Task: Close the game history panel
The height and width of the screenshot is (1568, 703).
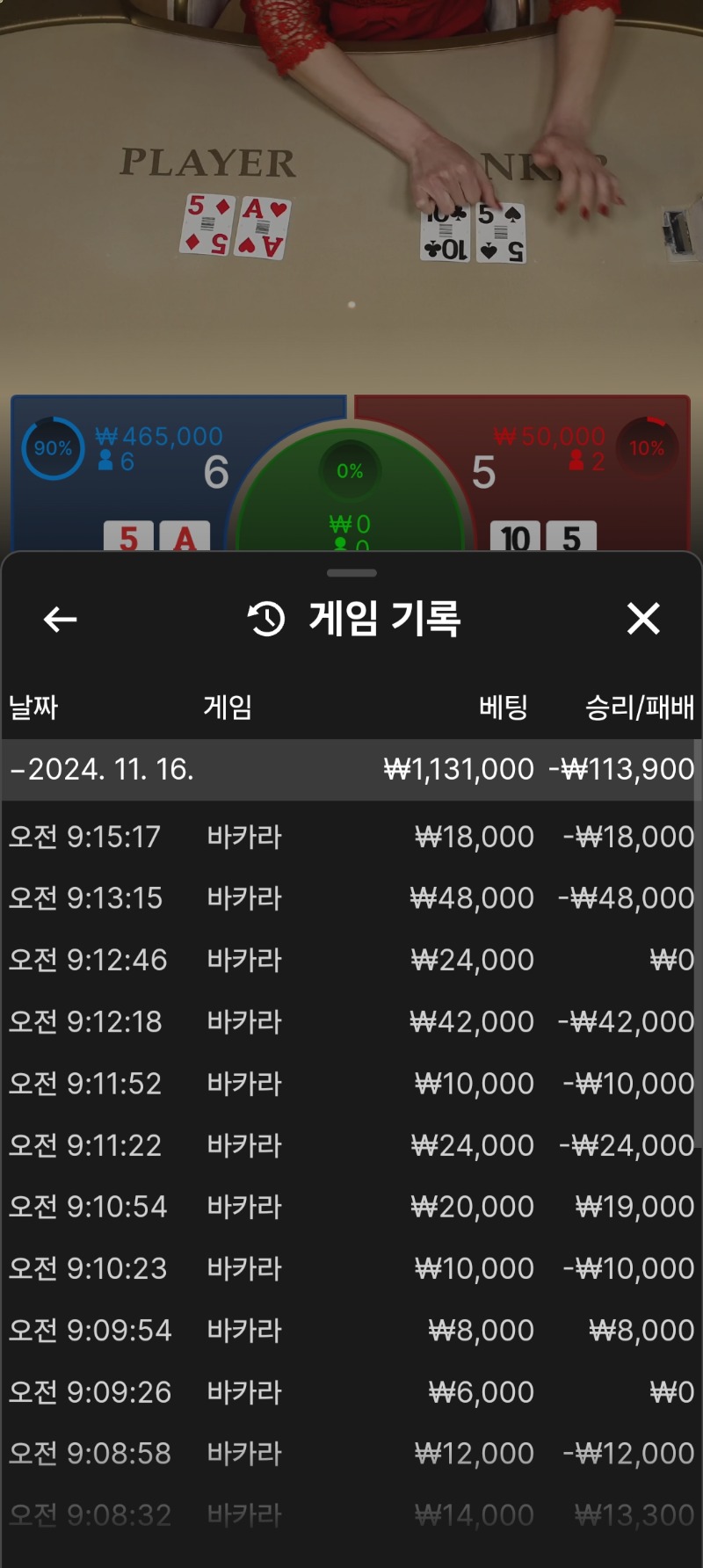Action: [x=643, y=619]
